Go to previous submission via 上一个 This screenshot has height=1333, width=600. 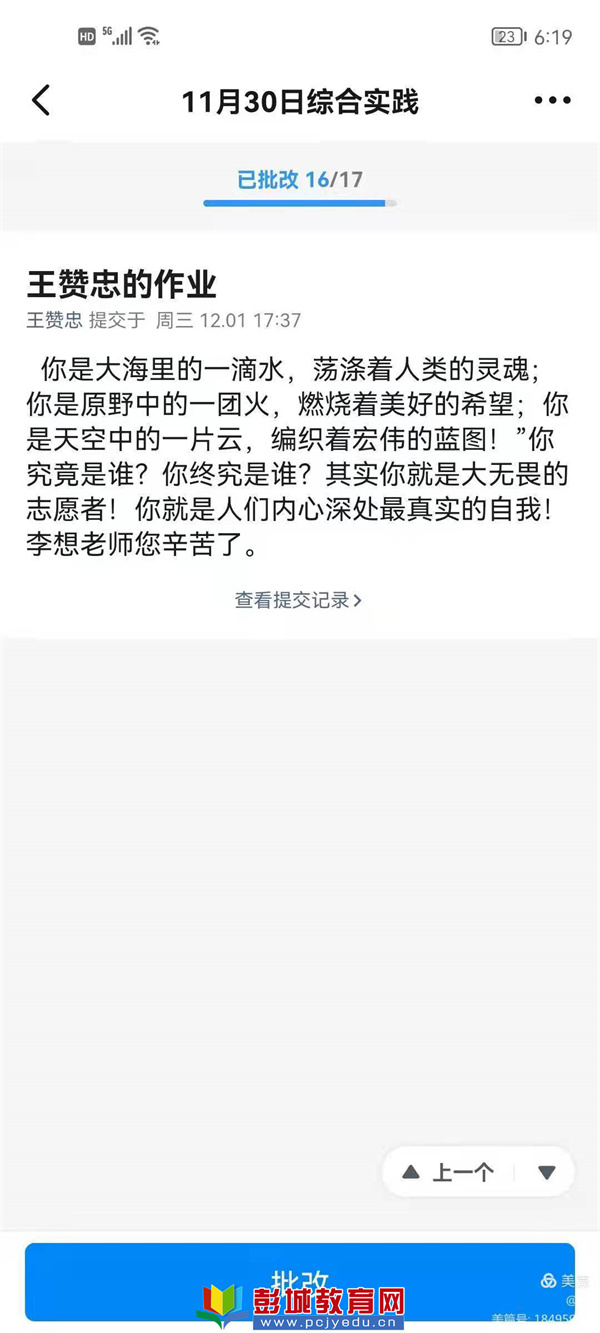[x=449, y=1172]
